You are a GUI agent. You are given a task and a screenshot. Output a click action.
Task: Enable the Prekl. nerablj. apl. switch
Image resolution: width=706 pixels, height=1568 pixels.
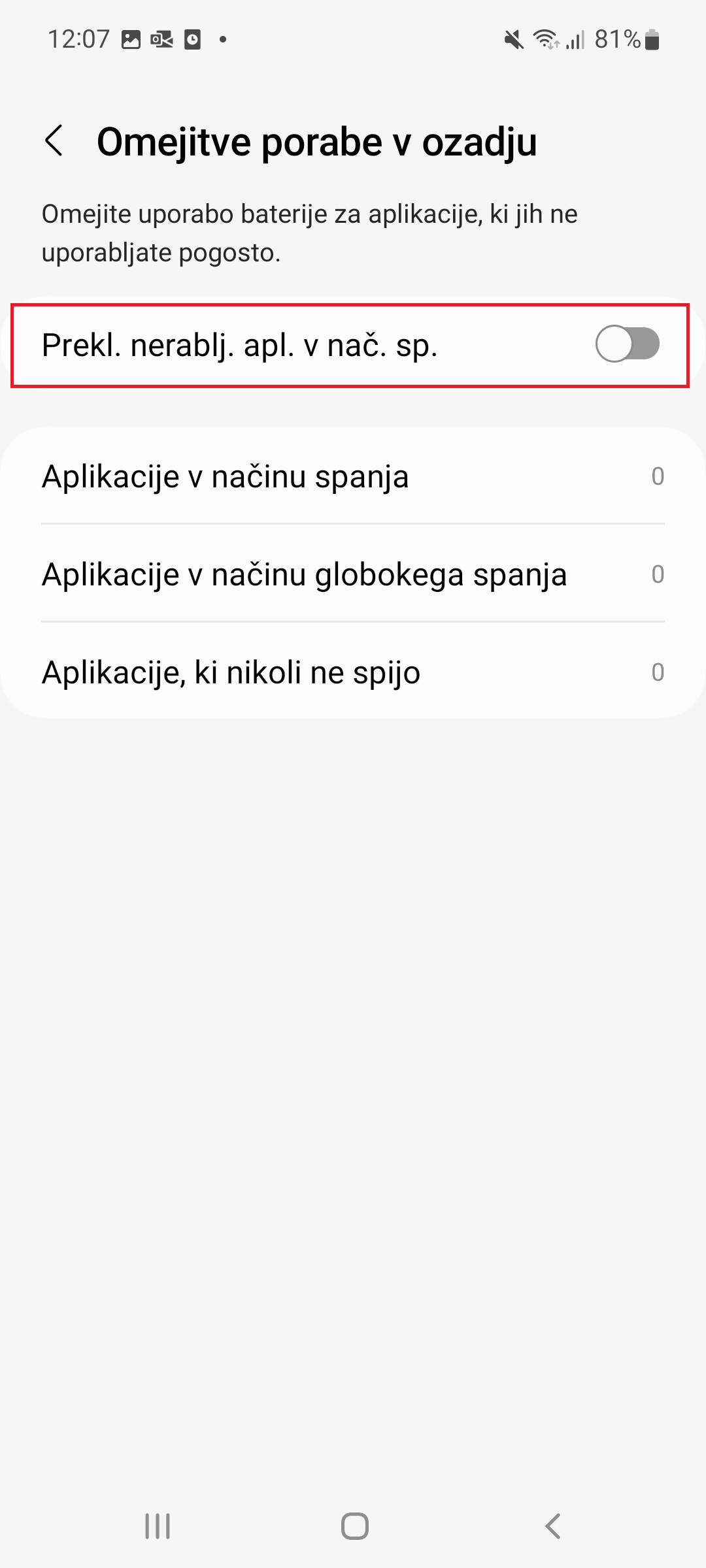pyautogui.click(x=627, y=344)
